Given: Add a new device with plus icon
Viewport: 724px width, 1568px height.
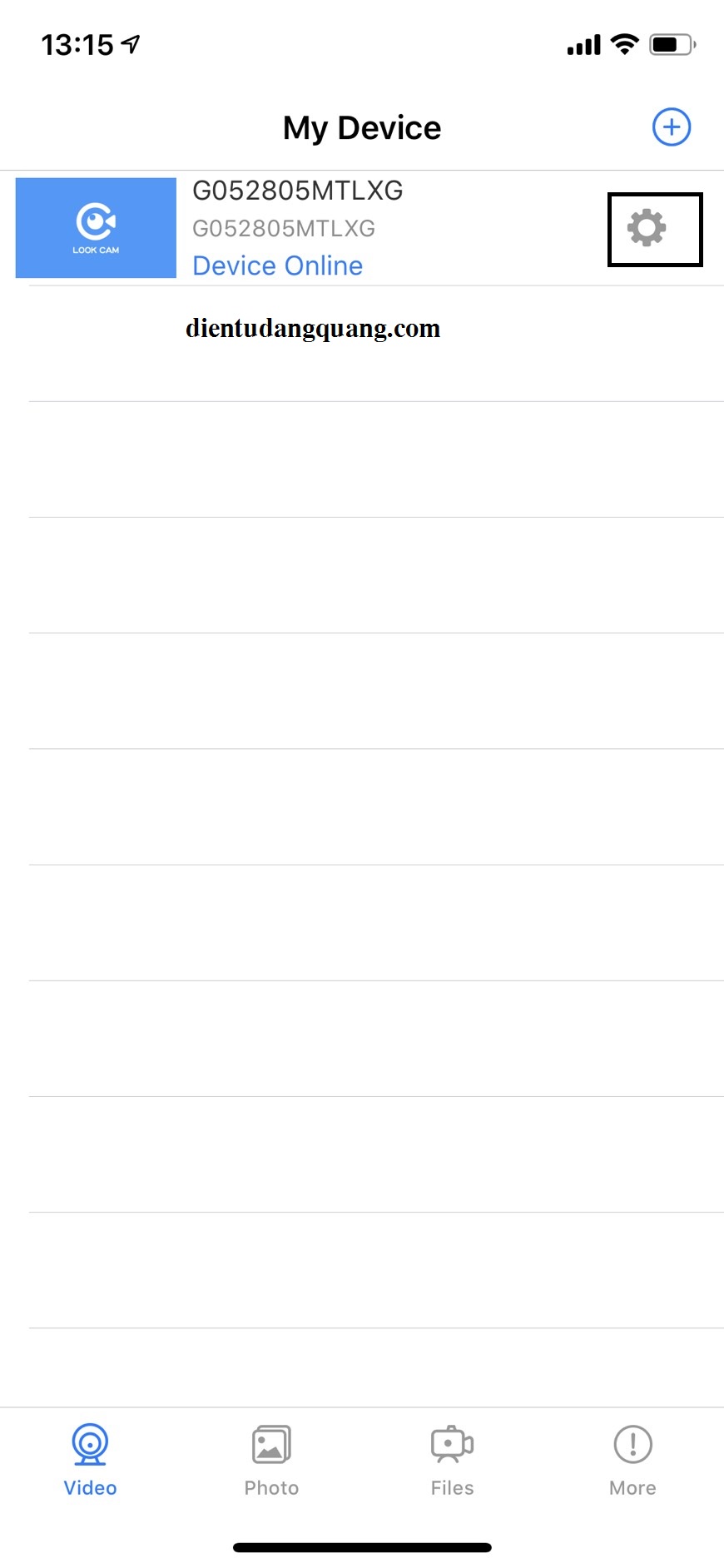Looking at the screenshot, I should point(671,127).
